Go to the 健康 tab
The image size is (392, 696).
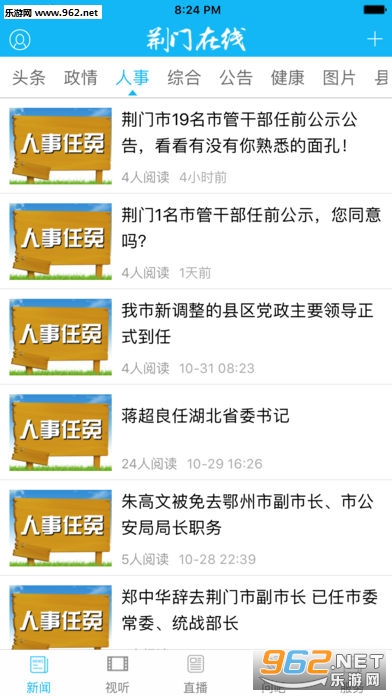[288, 78]
